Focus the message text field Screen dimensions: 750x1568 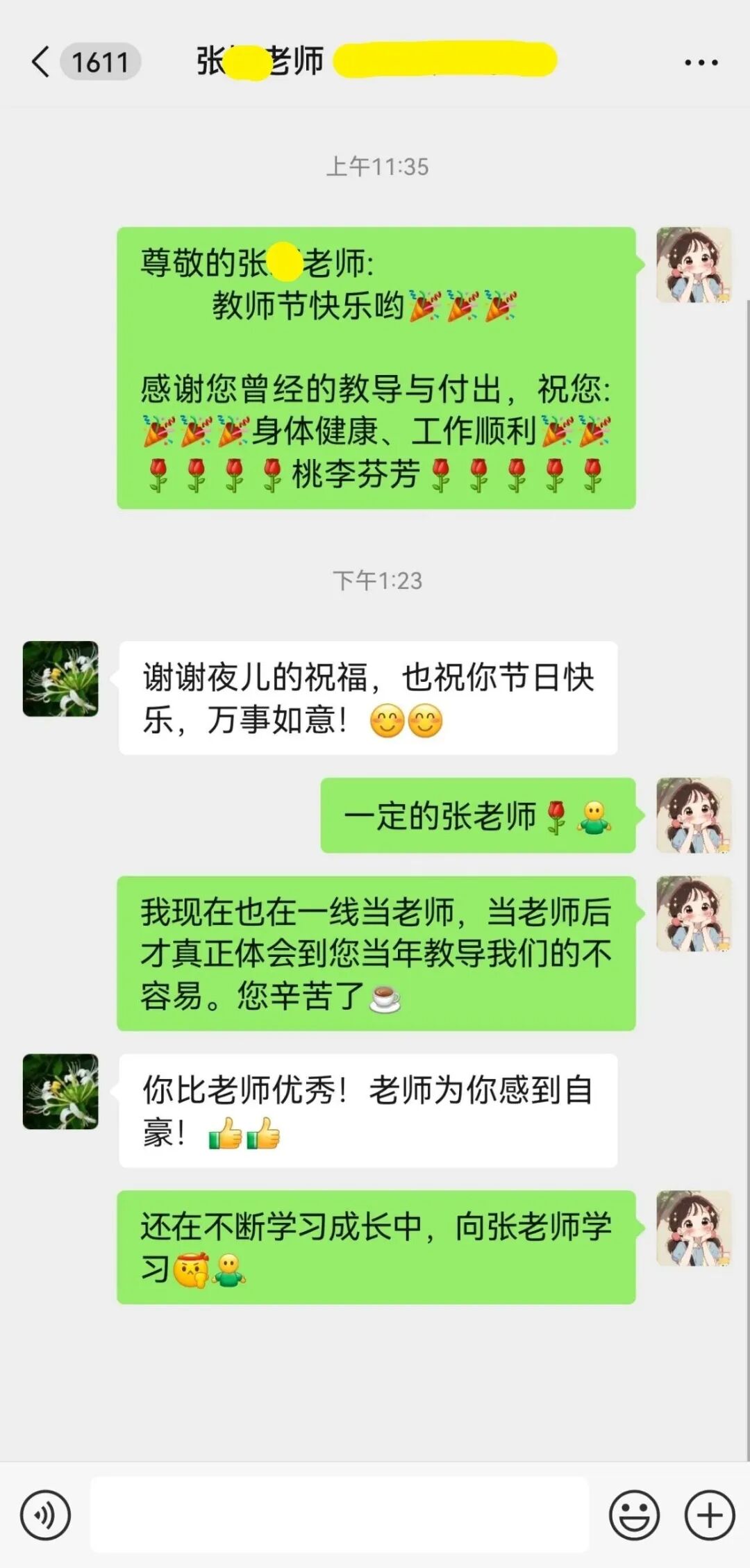click(x=339, y=1515)
